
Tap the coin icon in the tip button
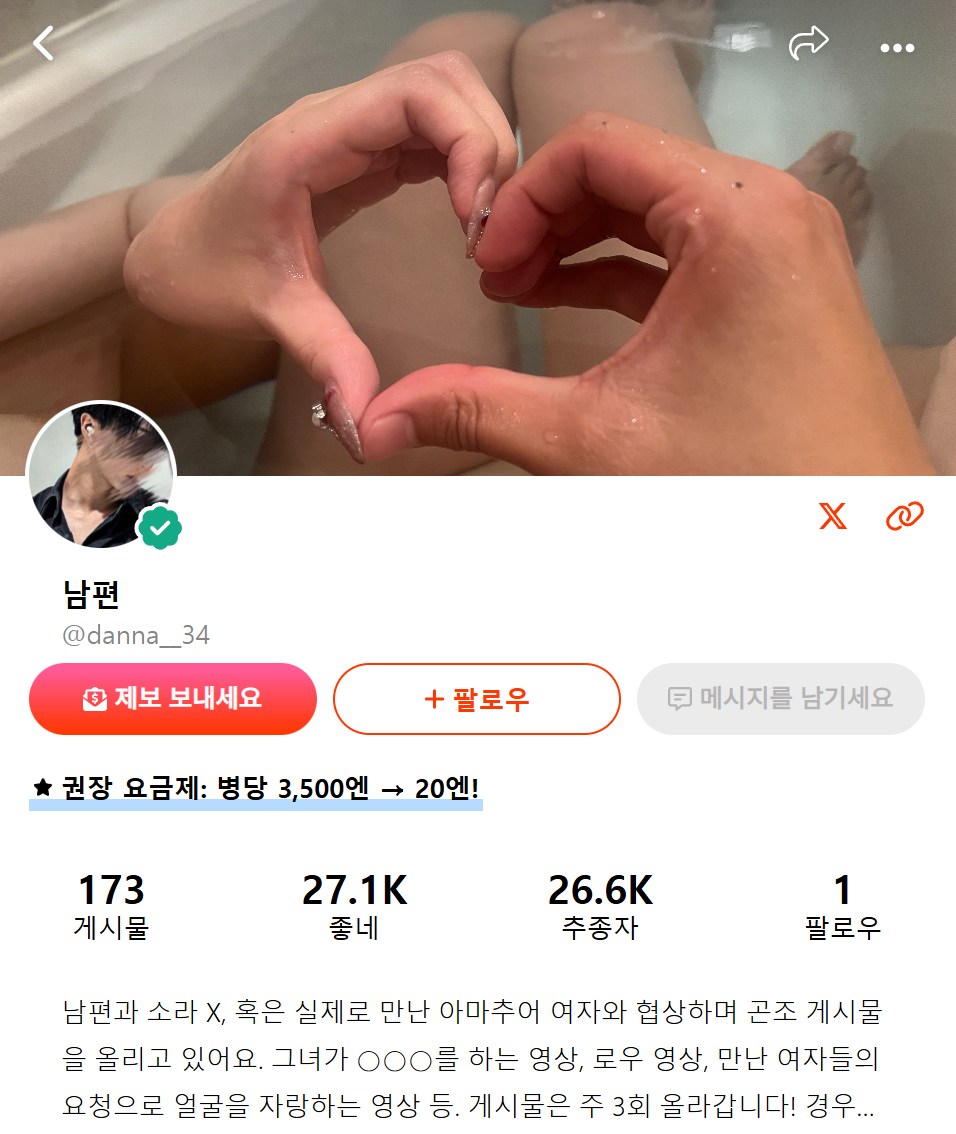pos(96,699)
